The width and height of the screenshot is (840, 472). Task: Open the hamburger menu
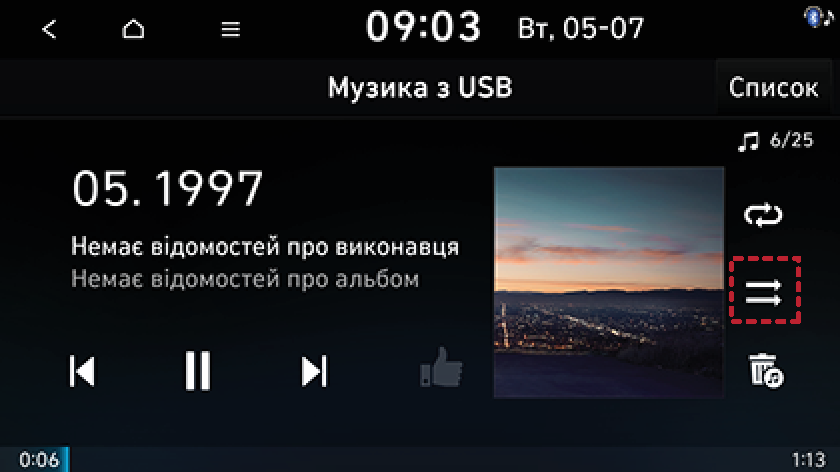pyautogui.click(x=231, y=30)
